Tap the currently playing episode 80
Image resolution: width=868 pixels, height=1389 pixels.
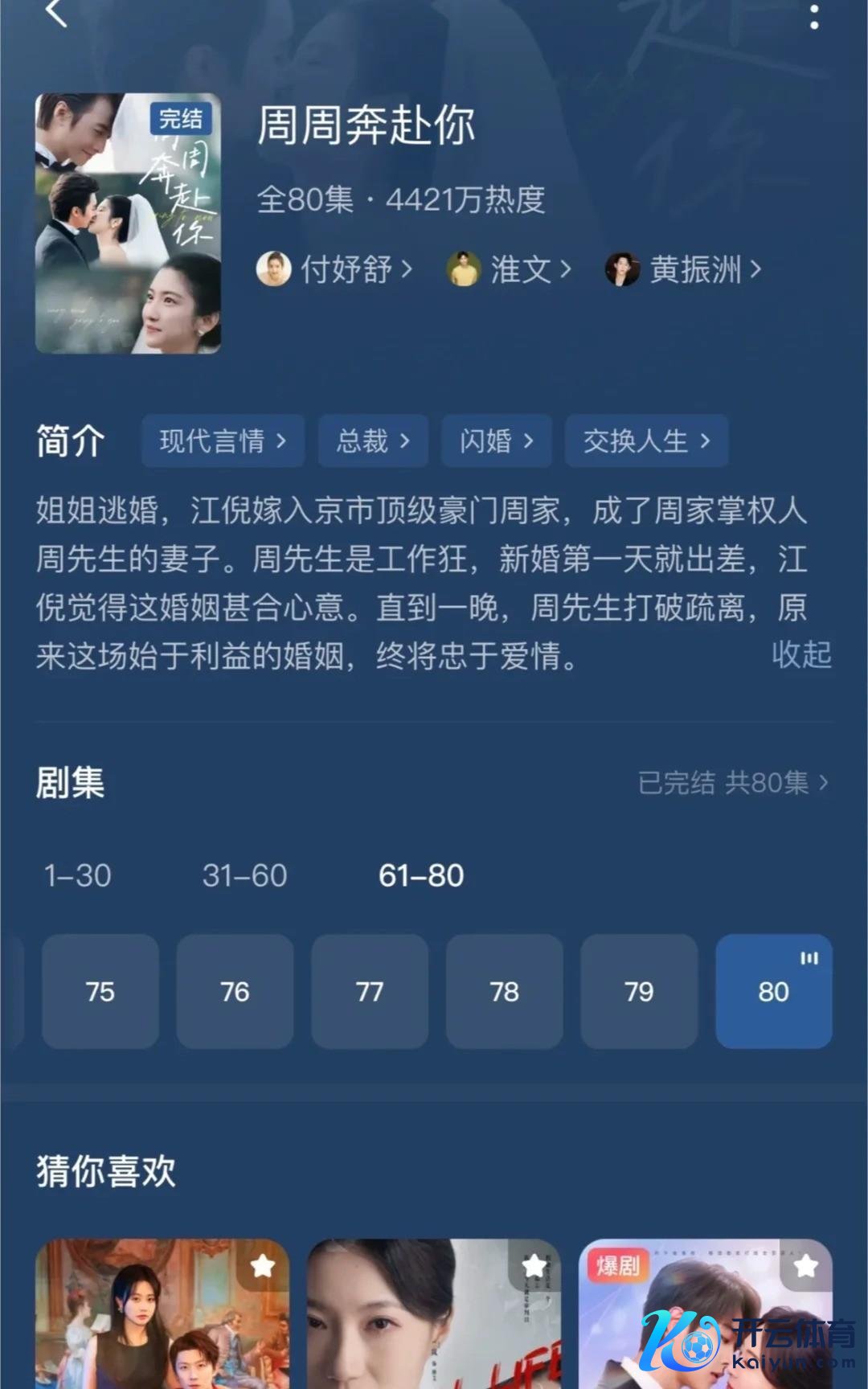point(773,991)
